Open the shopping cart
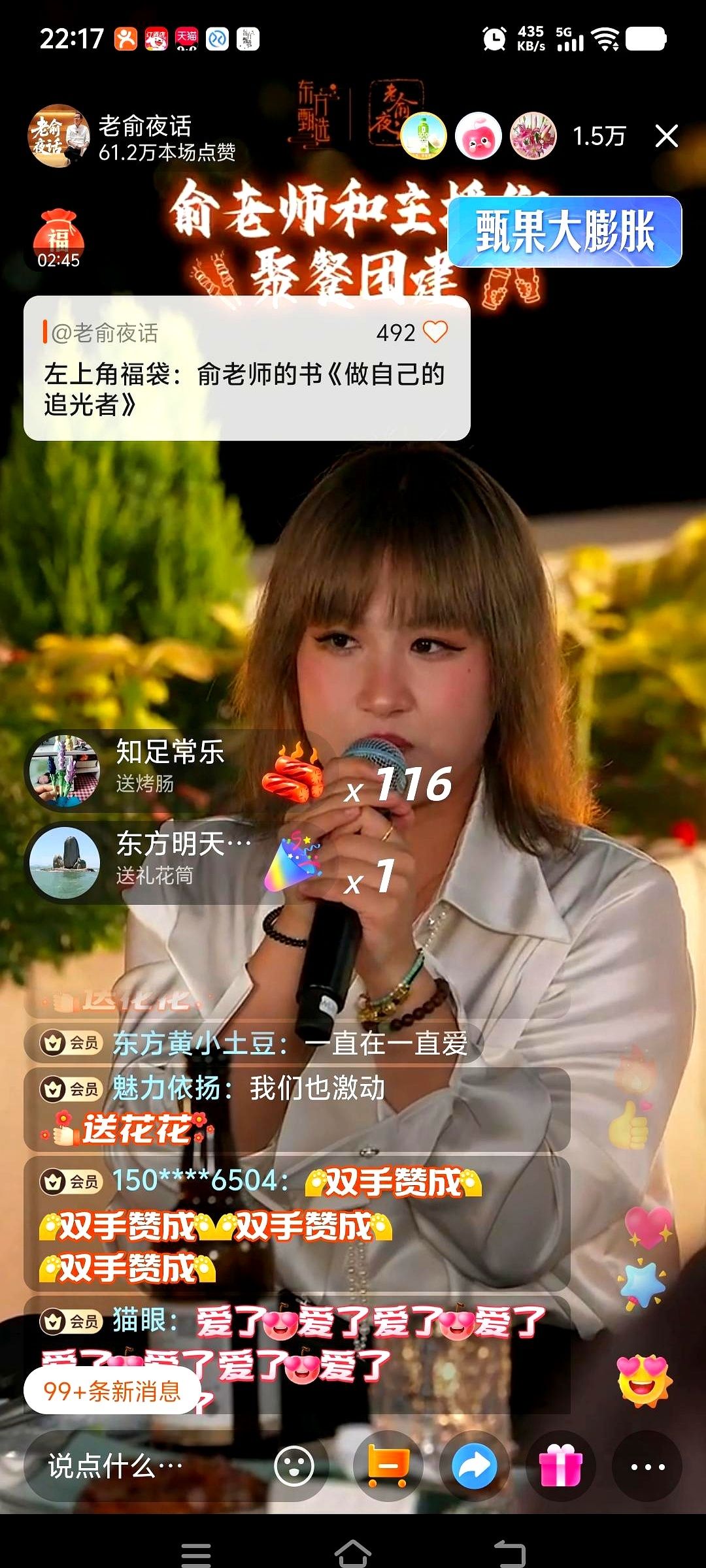The width and height of the screenshot is (706, 1568). pyautogui.click(x=388, y=1467)
